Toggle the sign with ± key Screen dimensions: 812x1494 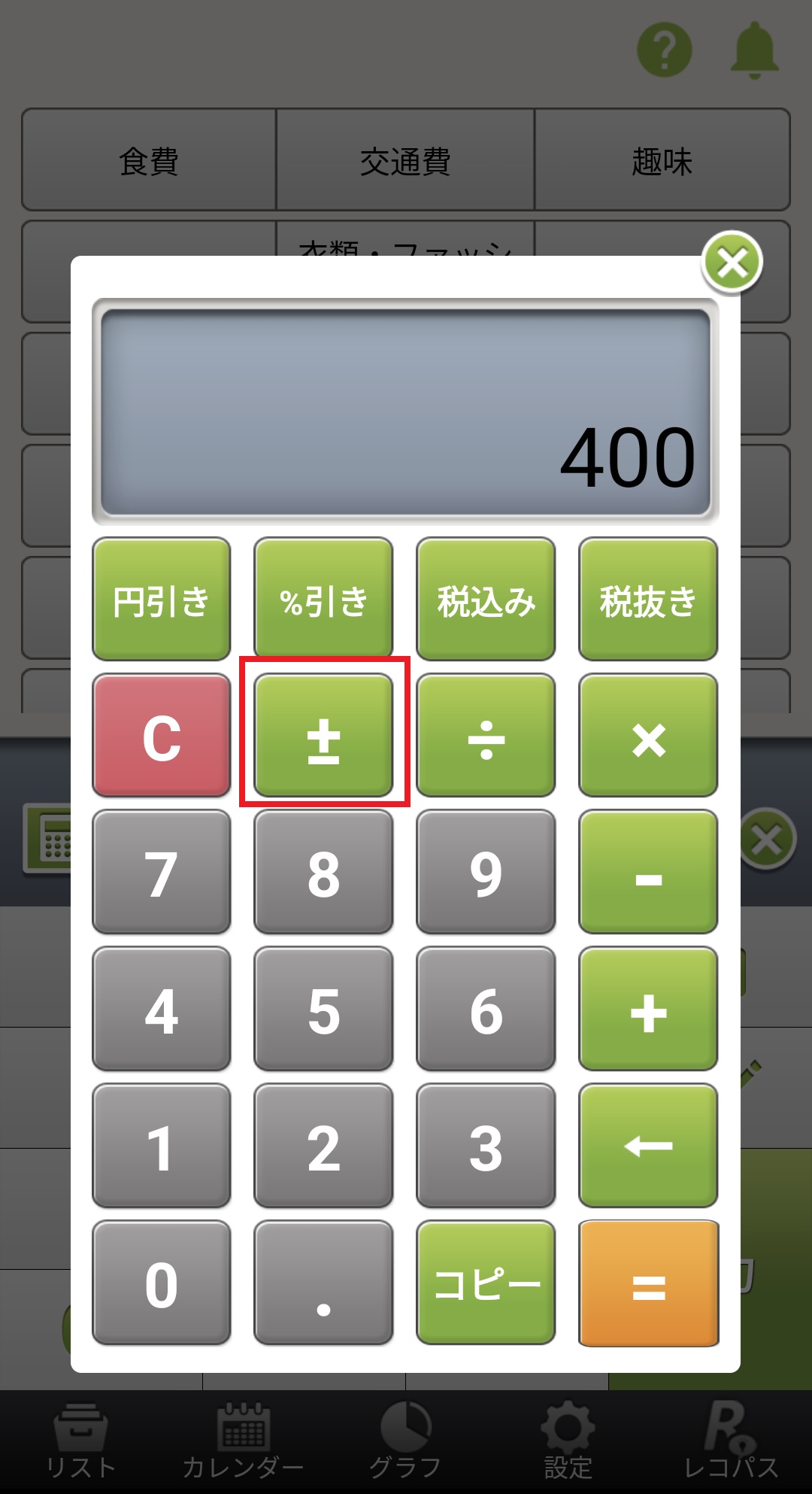coord(323,736)
